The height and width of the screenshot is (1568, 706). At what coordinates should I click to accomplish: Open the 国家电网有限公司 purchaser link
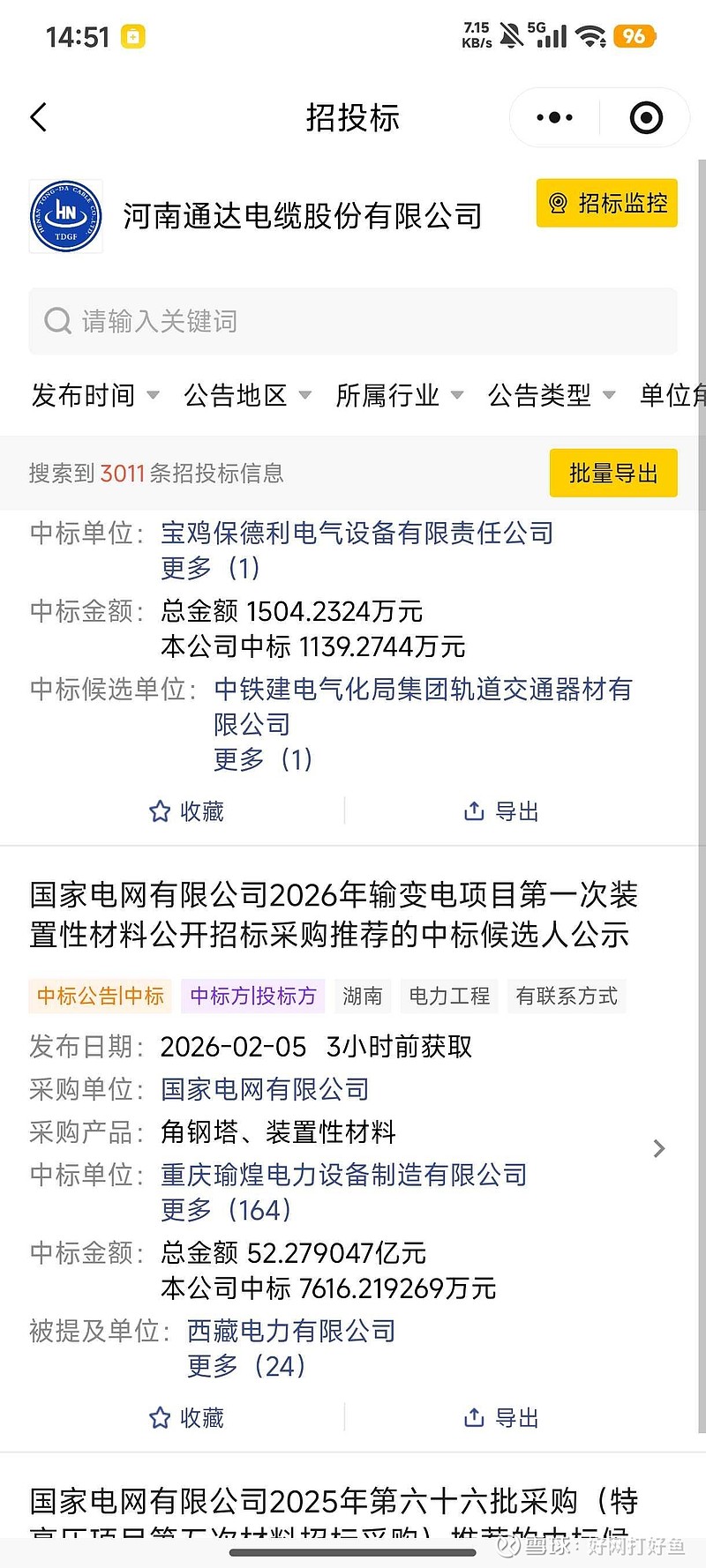point(263,1089)
